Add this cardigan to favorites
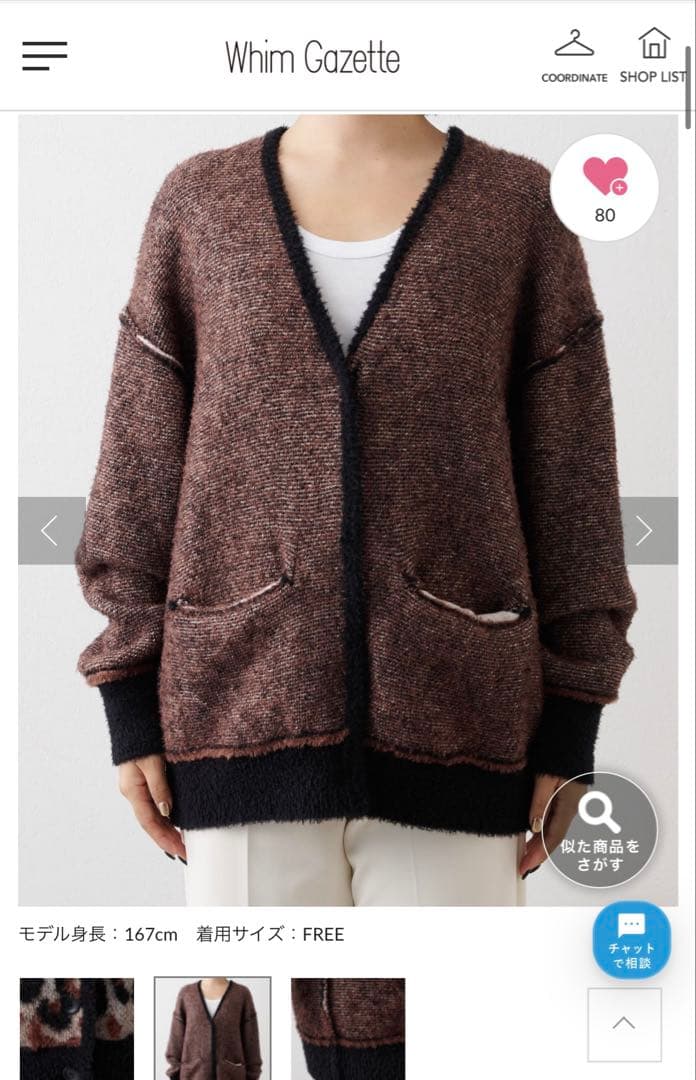The width and height of the screenshot is (696, 1080). point(605,187)
